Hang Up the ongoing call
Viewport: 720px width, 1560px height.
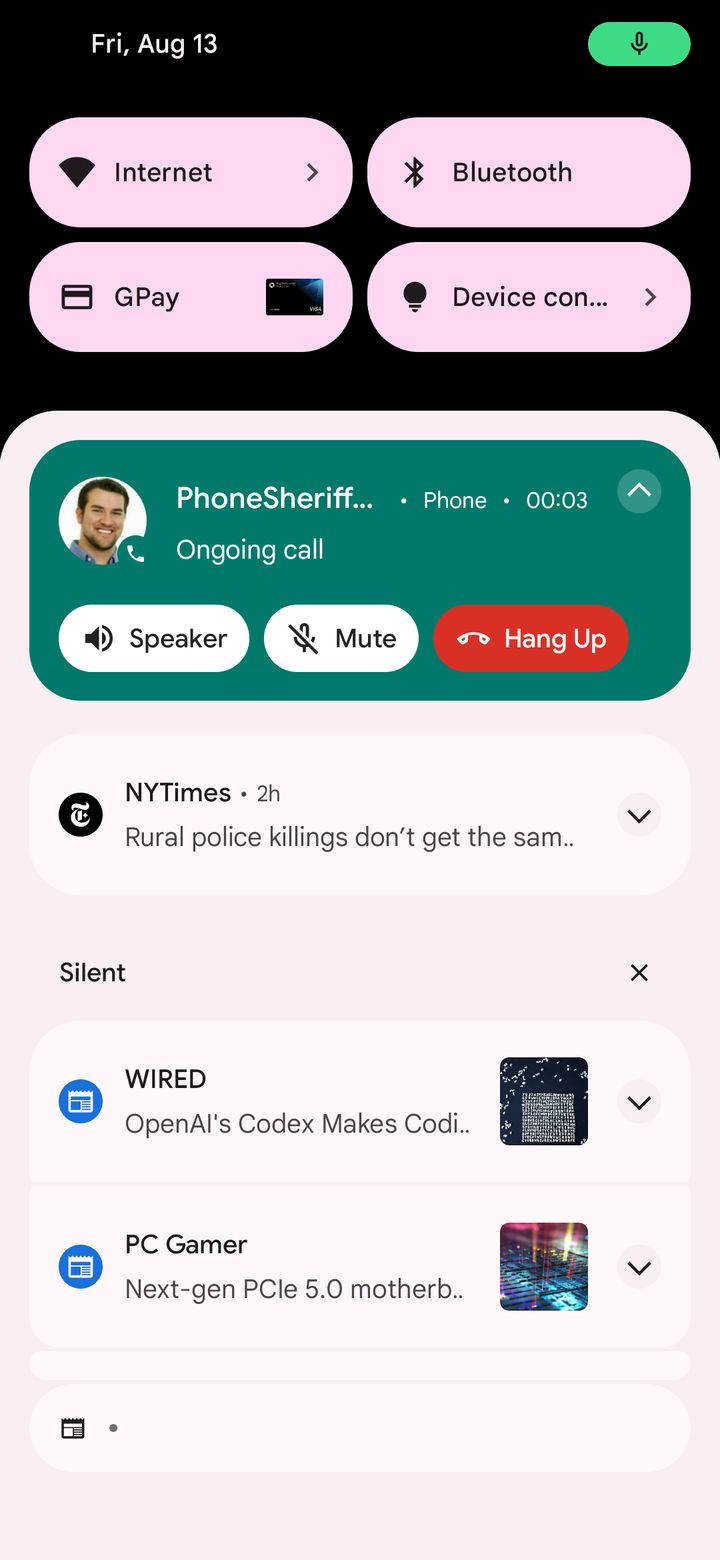click(531, 638)
